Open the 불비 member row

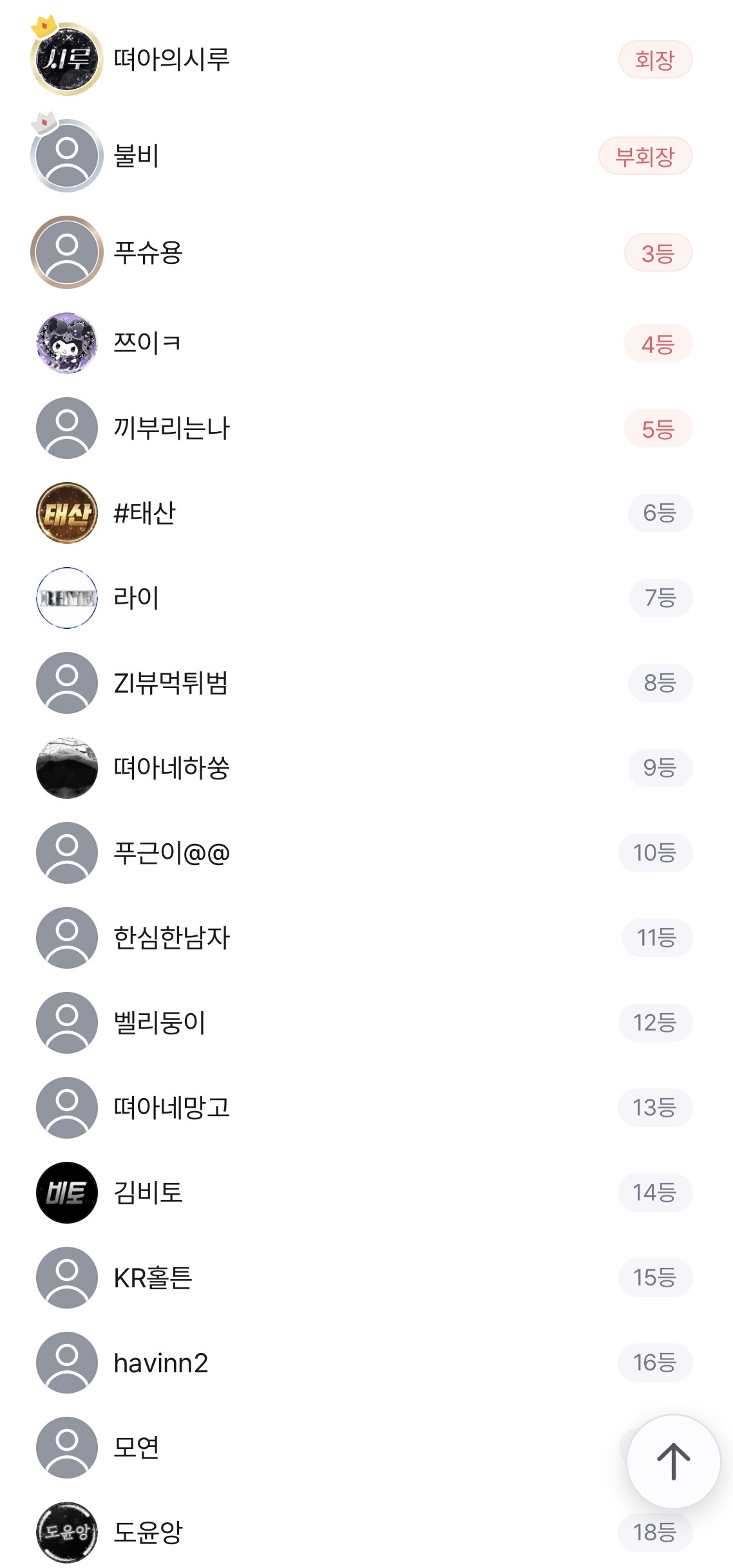coord(137,156)
